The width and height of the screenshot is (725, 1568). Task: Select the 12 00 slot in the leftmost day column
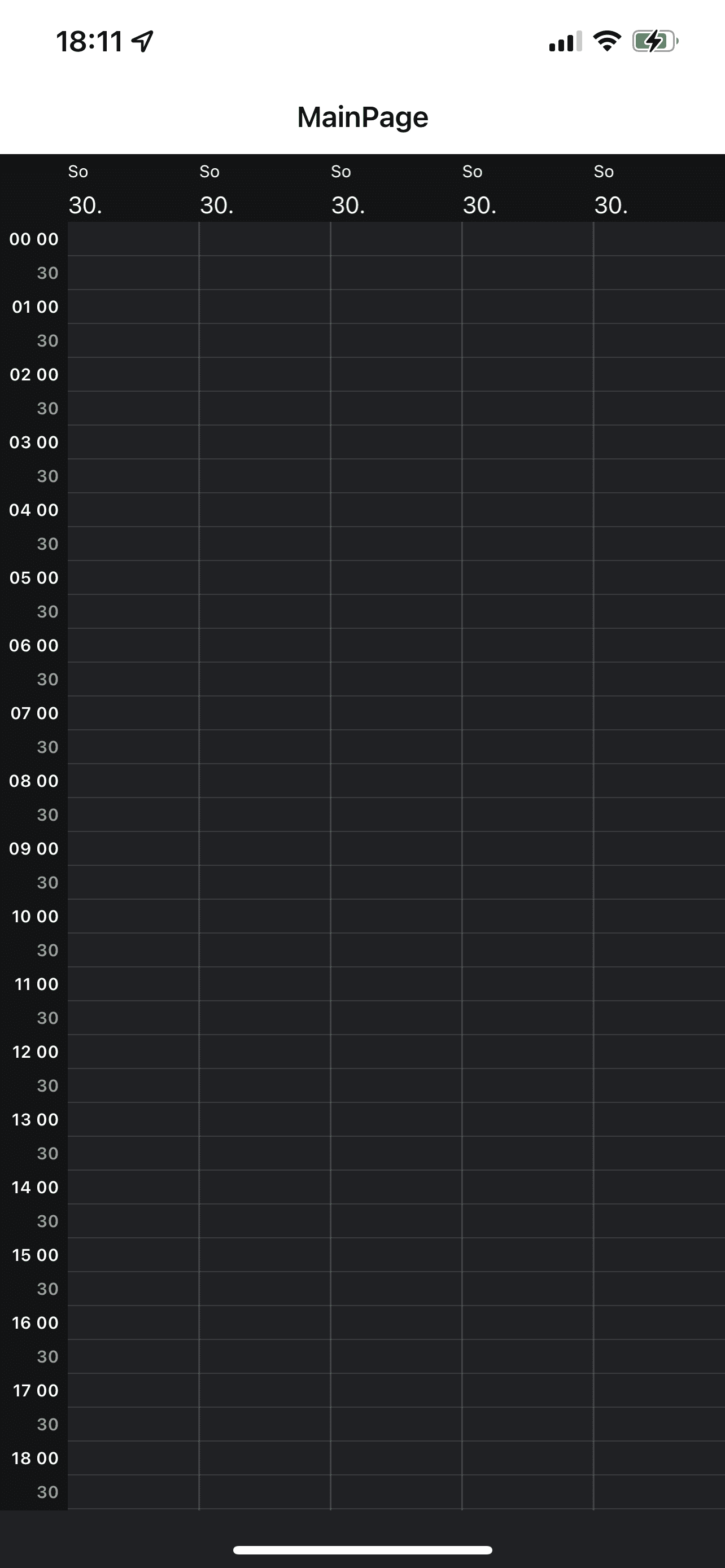click(133, 1052)
